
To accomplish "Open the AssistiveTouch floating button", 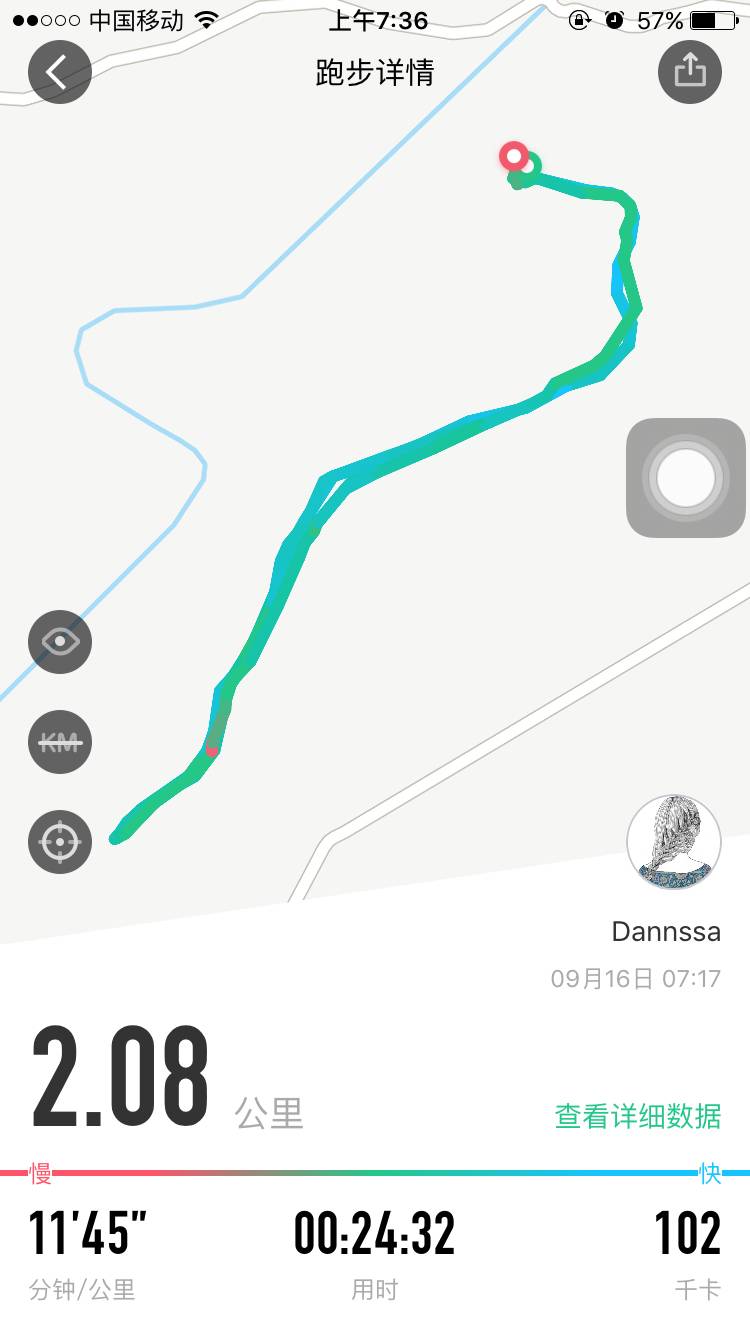I will pos(686,478).
